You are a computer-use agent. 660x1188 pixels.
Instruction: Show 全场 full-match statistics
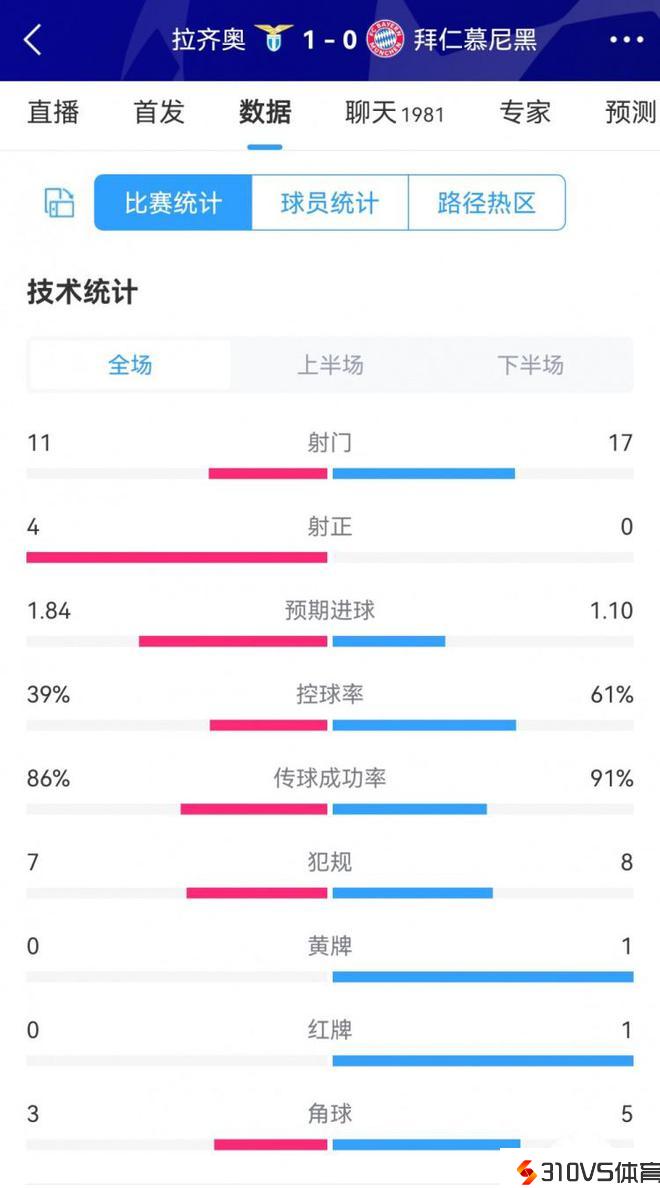(x=130, y=365)
